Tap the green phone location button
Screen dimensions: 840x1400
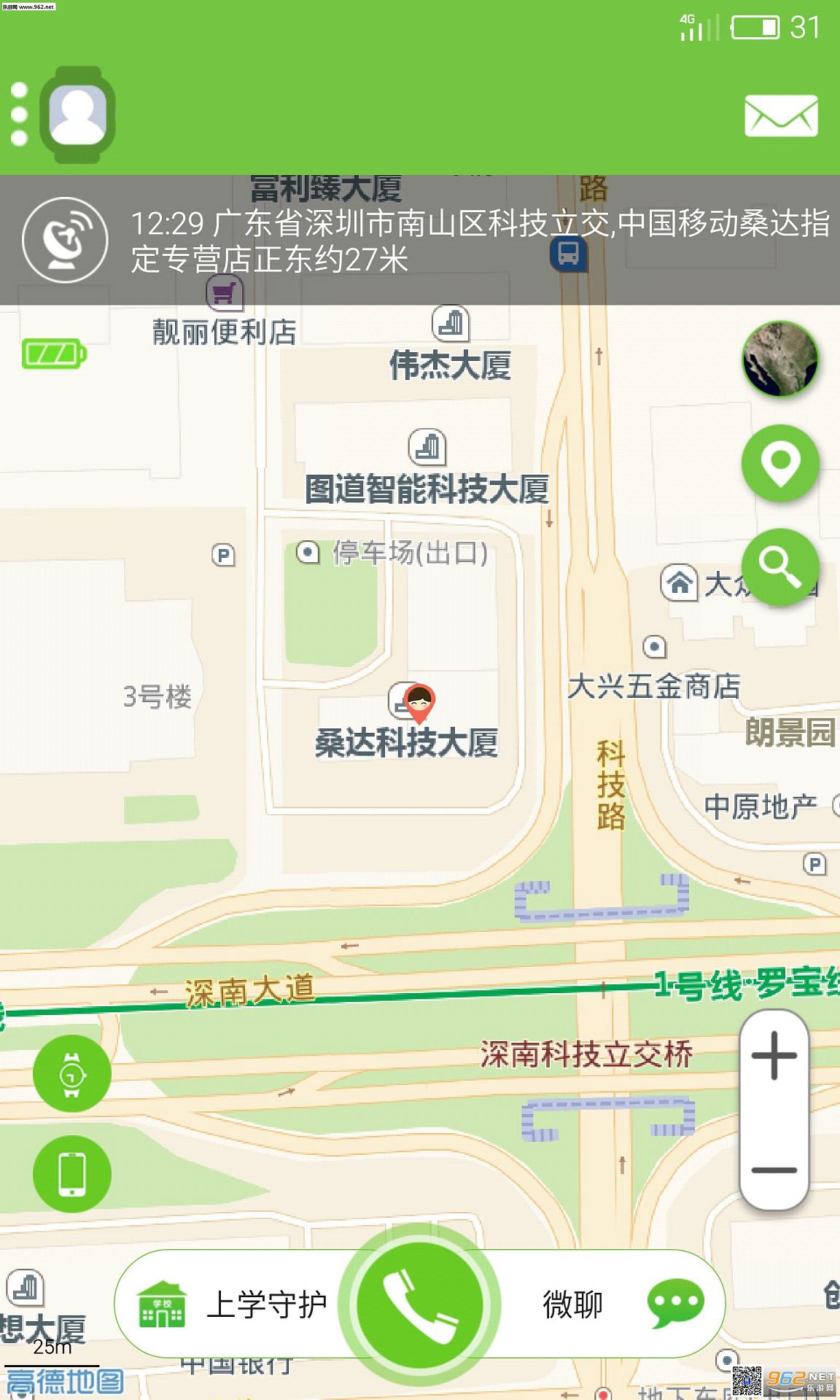71,1174
